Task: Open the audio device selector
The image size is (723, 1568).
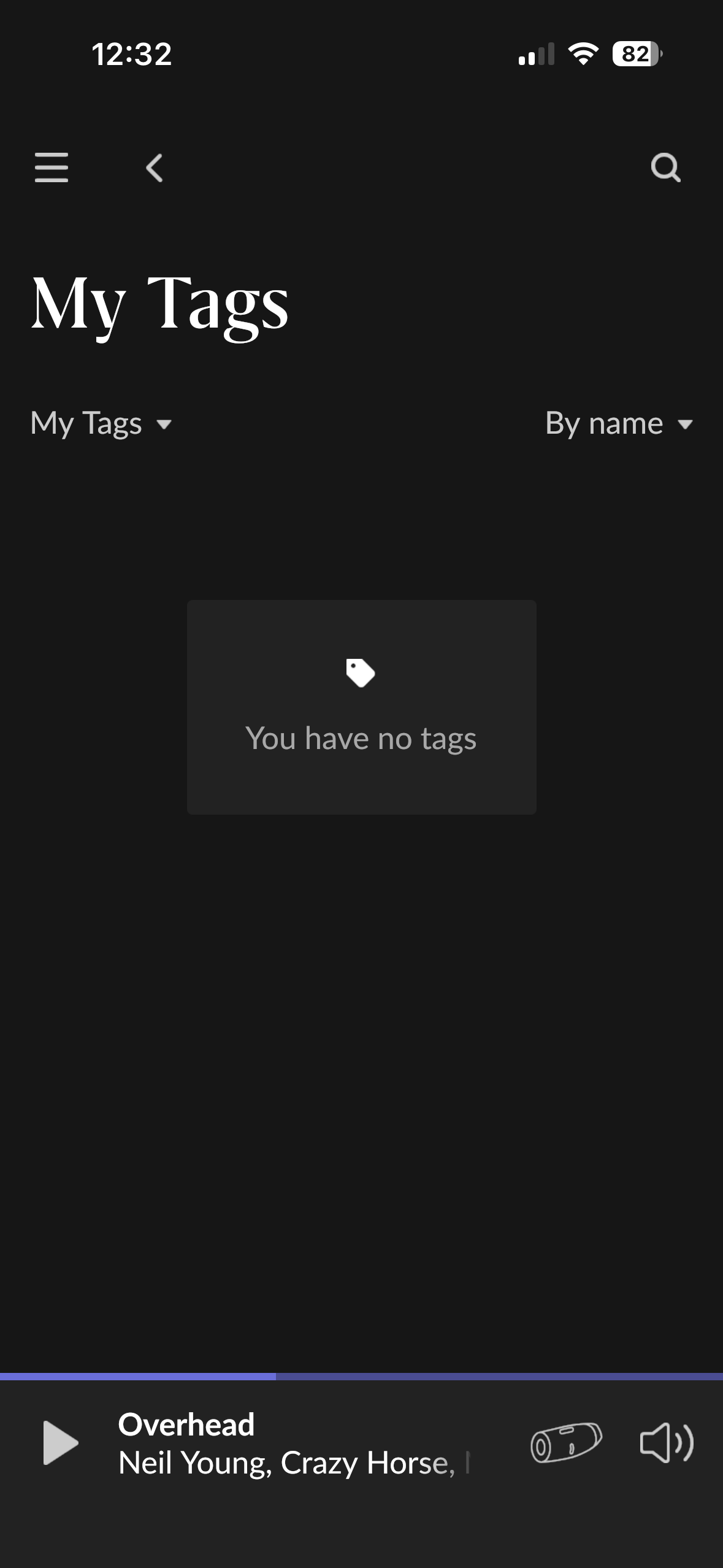Action: (x=566, y=1443)
